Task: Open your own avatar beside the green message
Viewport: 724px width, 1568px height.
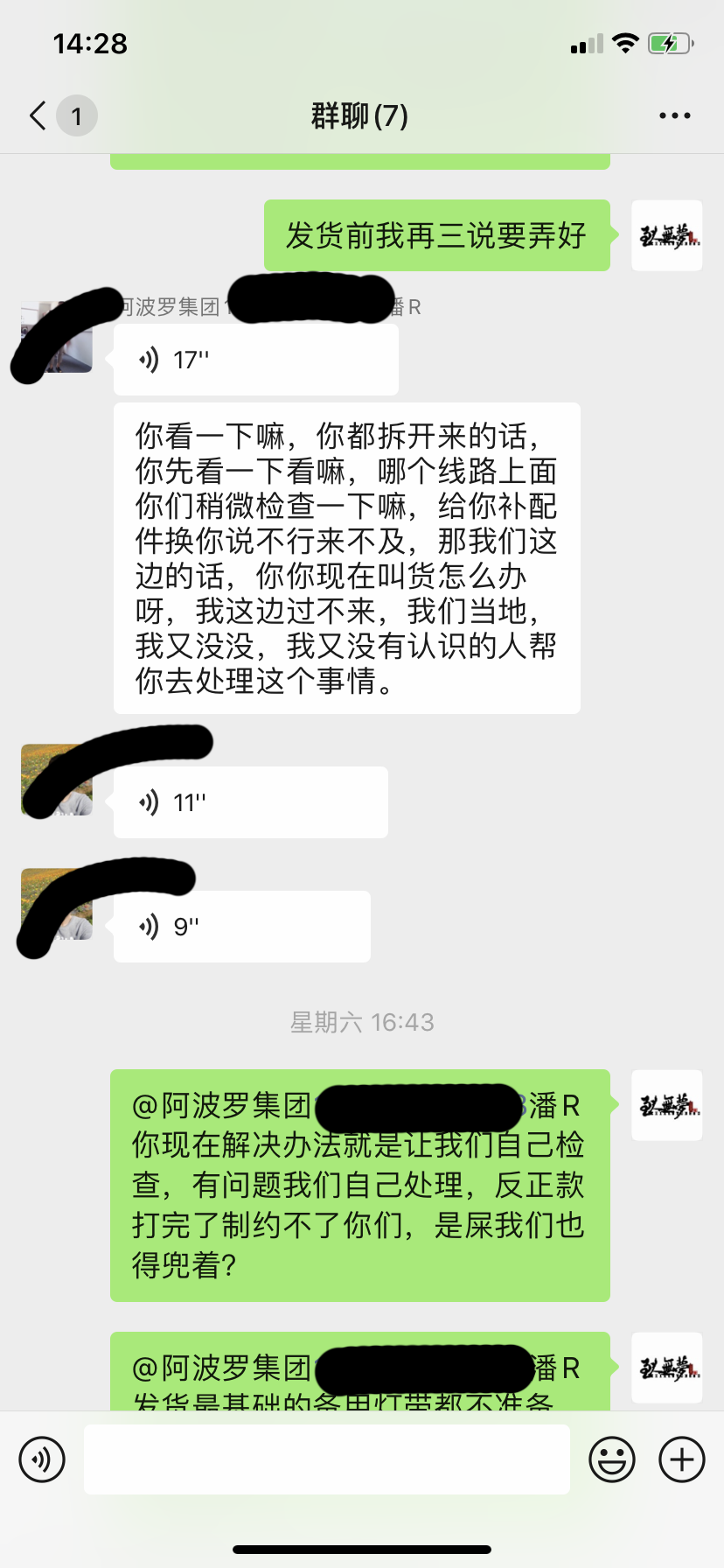Action: point(665,235)
